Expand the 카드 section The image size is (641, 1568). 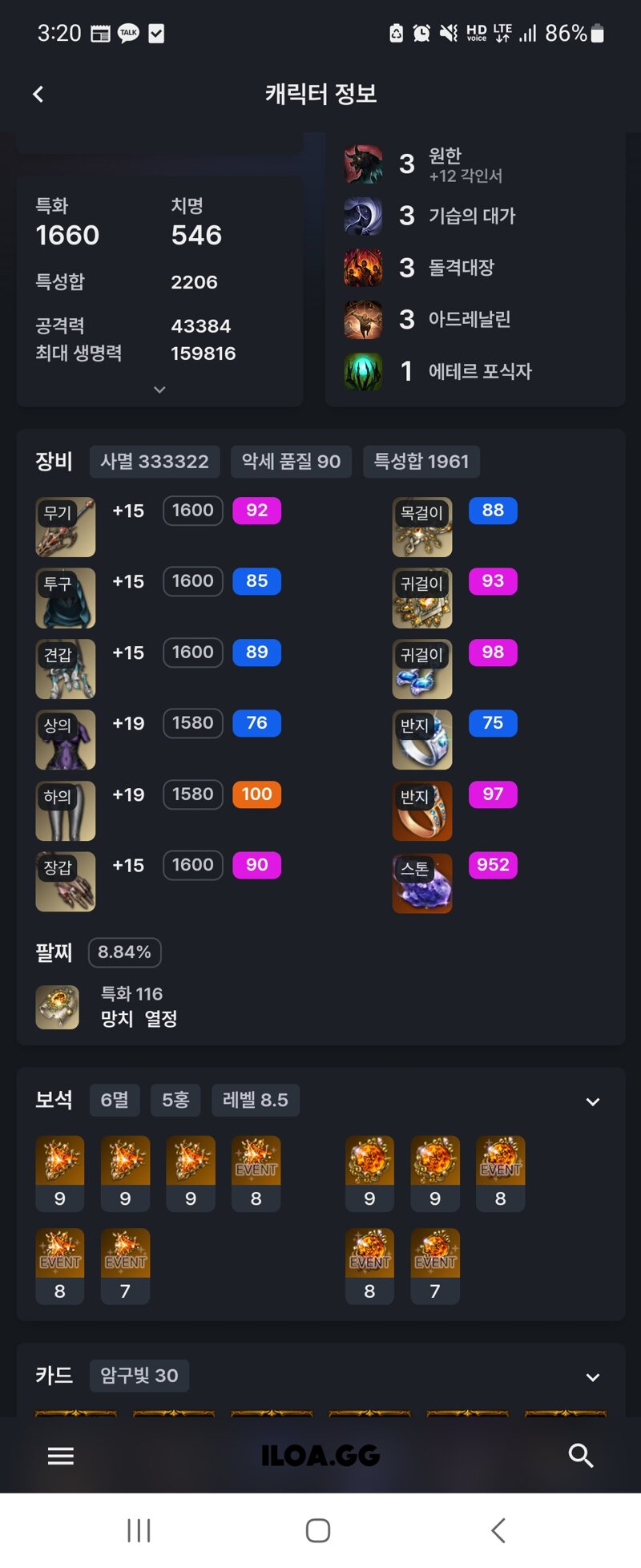click(592, 1377)
